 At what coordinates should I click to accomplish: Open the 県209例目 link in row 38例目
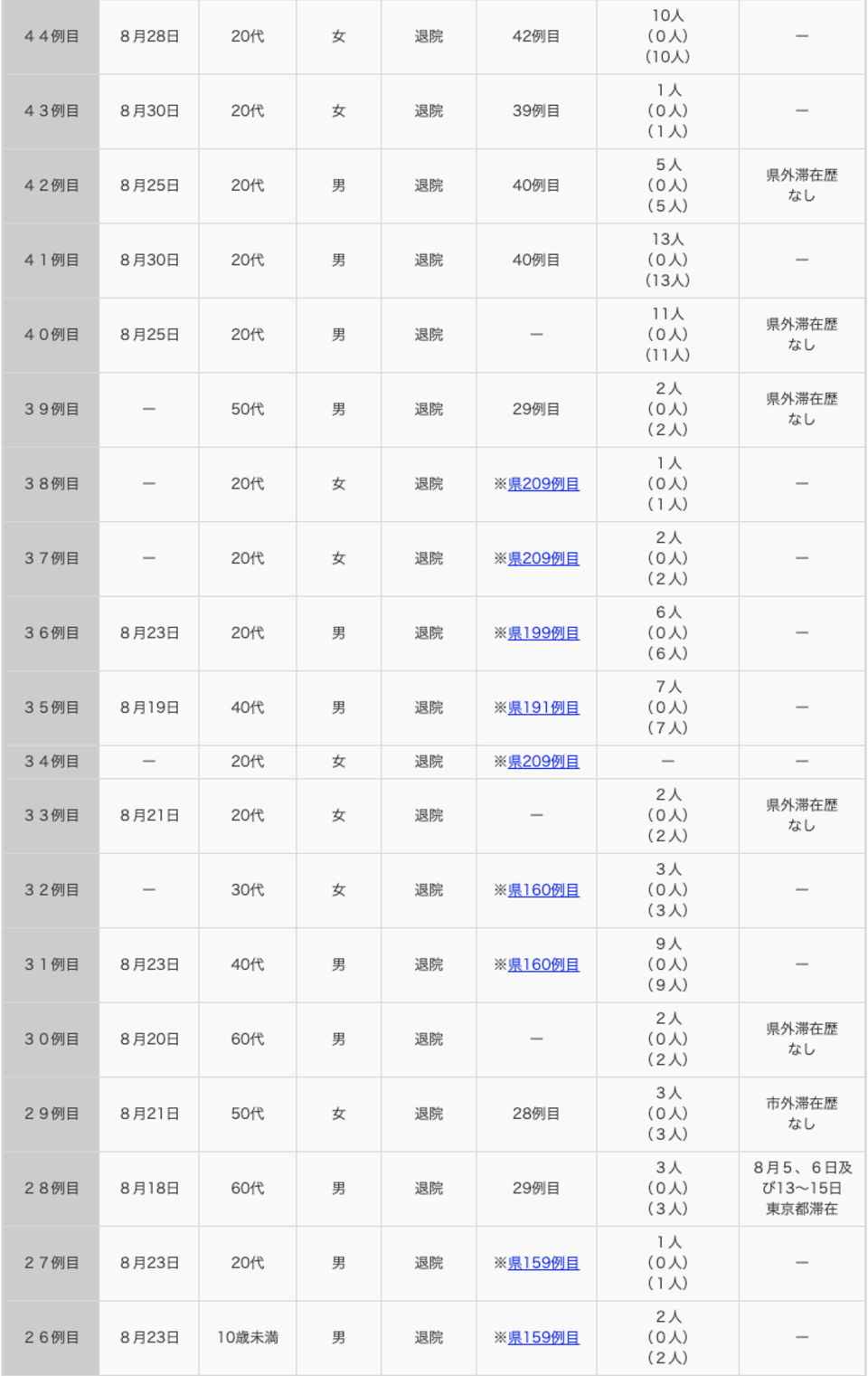[543, 484]
